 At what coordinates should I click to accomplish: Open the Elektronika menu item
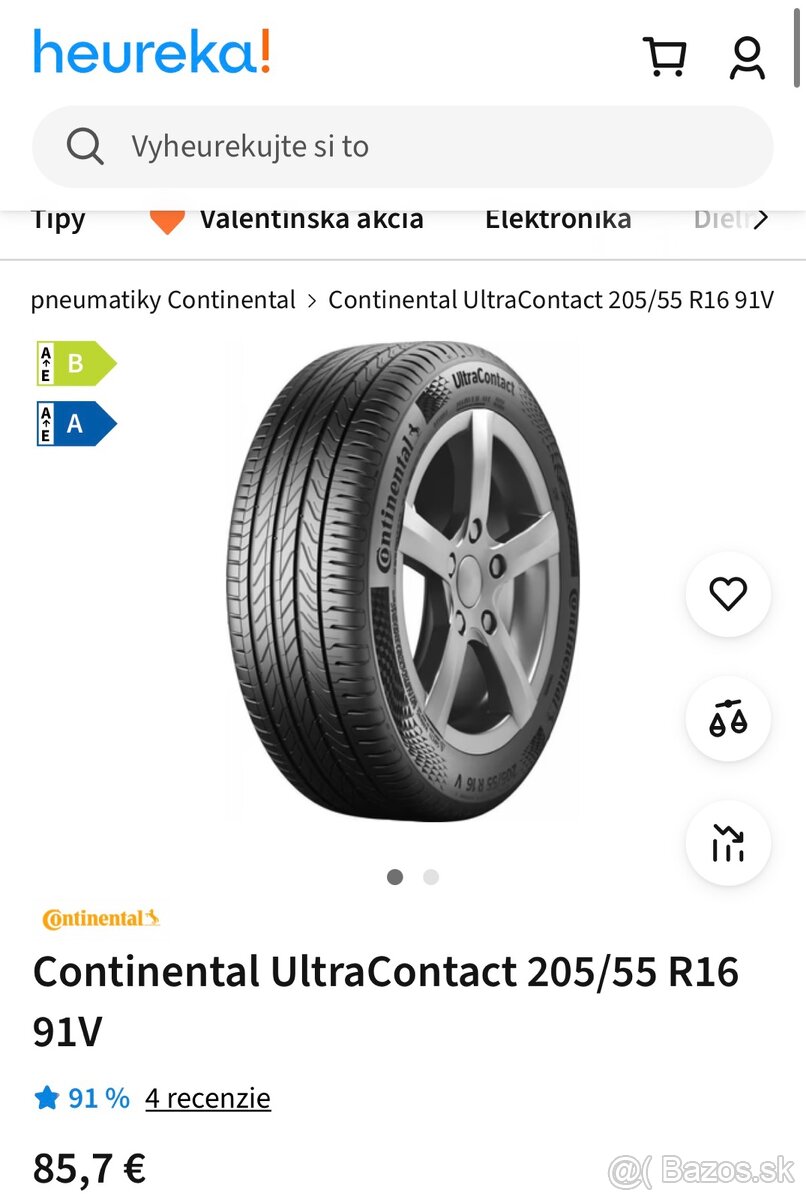558,218
